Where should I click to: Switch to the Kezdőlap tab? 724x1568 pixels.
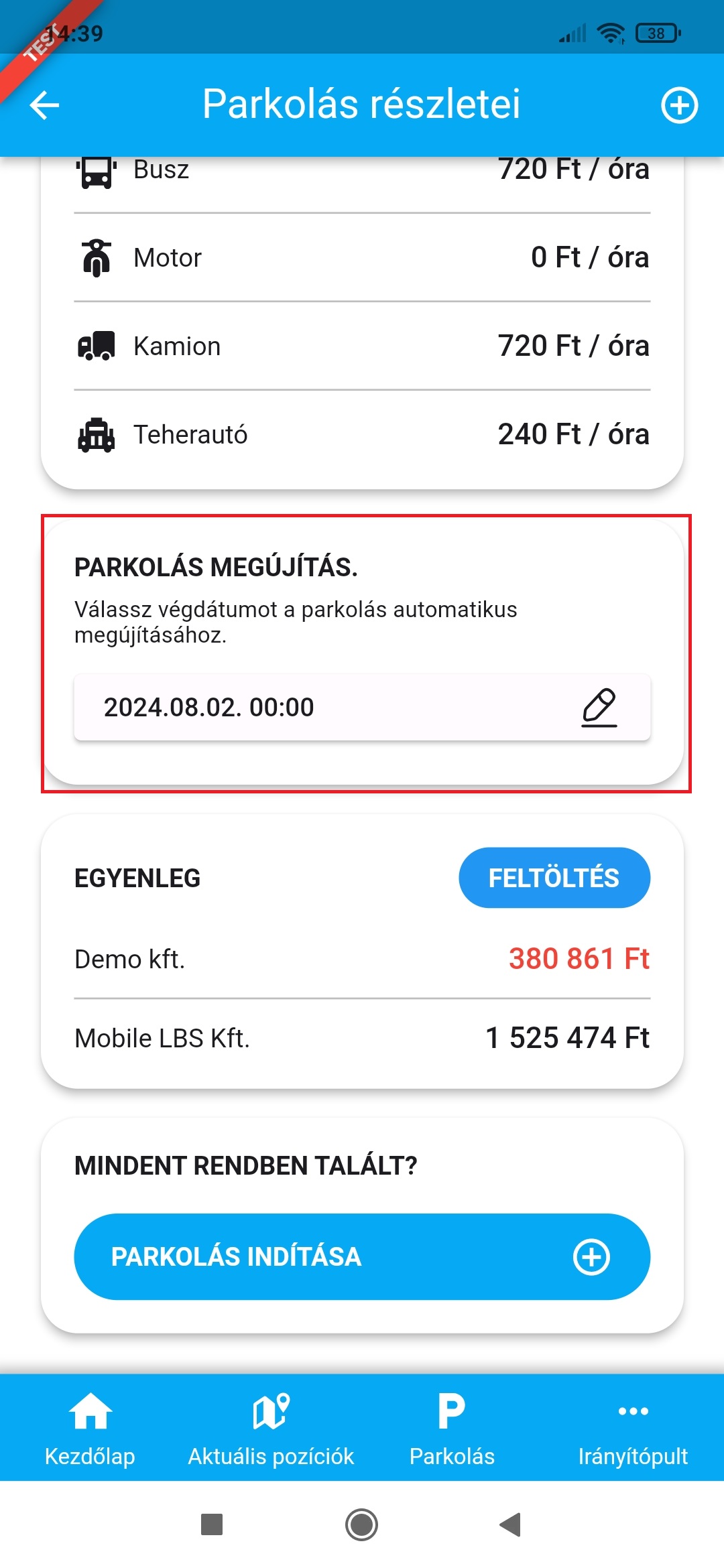tap(90, 1427)
